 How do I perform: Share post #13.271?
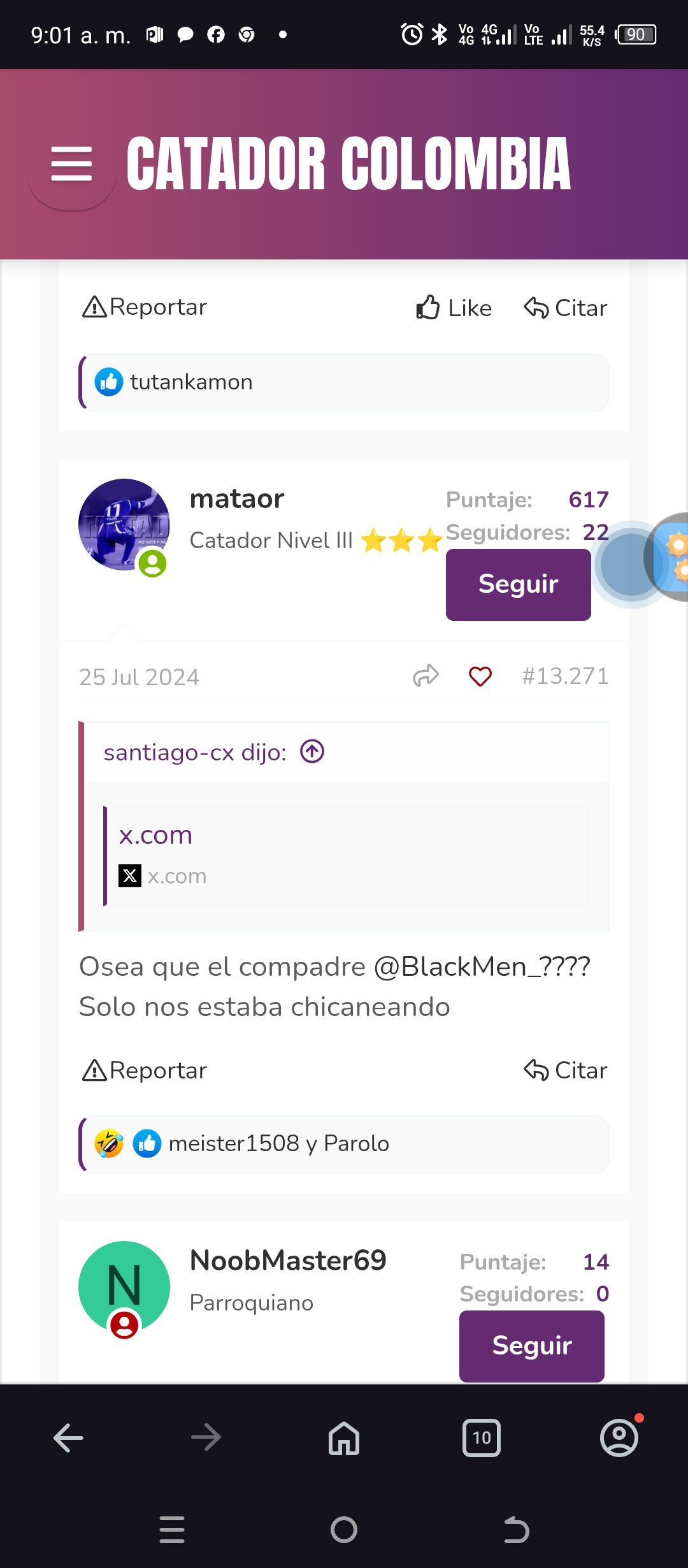pyautogui.click(x=426, y=676)
